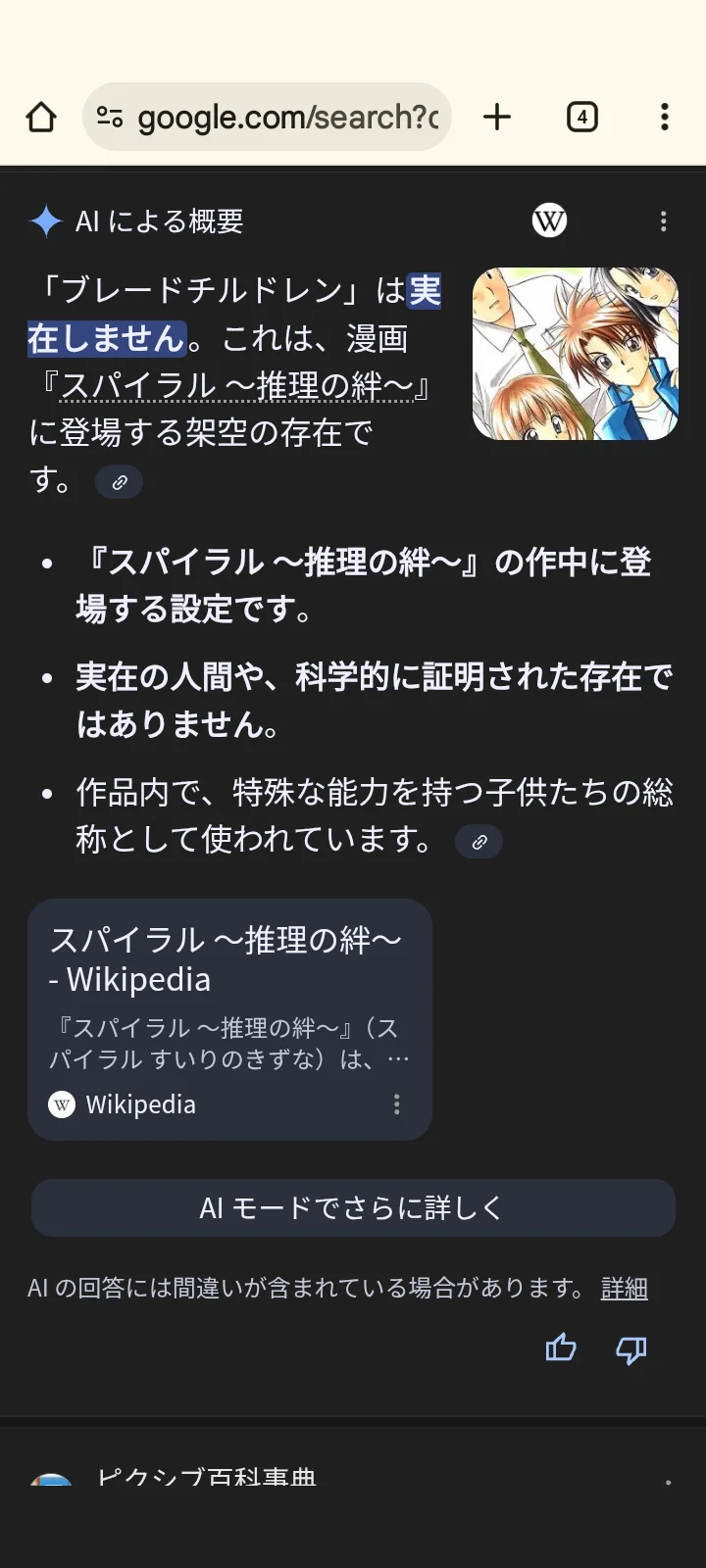Open the Wikipedia card's three-dot menu
706x1568 pixels.
tap(397, 1104)
